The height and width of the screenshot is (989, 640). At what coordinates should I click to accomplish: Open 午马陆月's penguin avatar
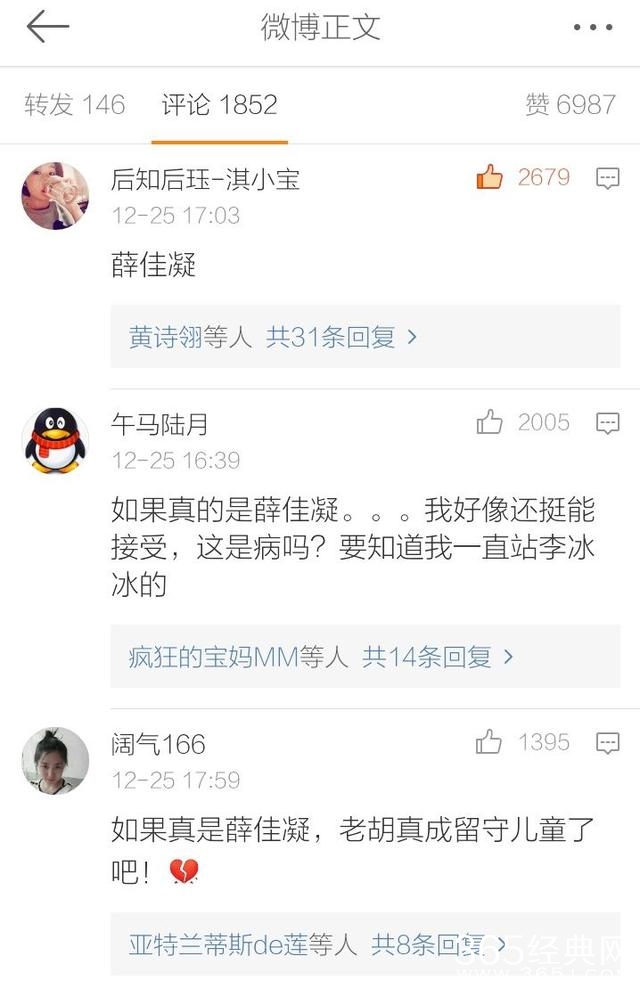tap(56, 440)
